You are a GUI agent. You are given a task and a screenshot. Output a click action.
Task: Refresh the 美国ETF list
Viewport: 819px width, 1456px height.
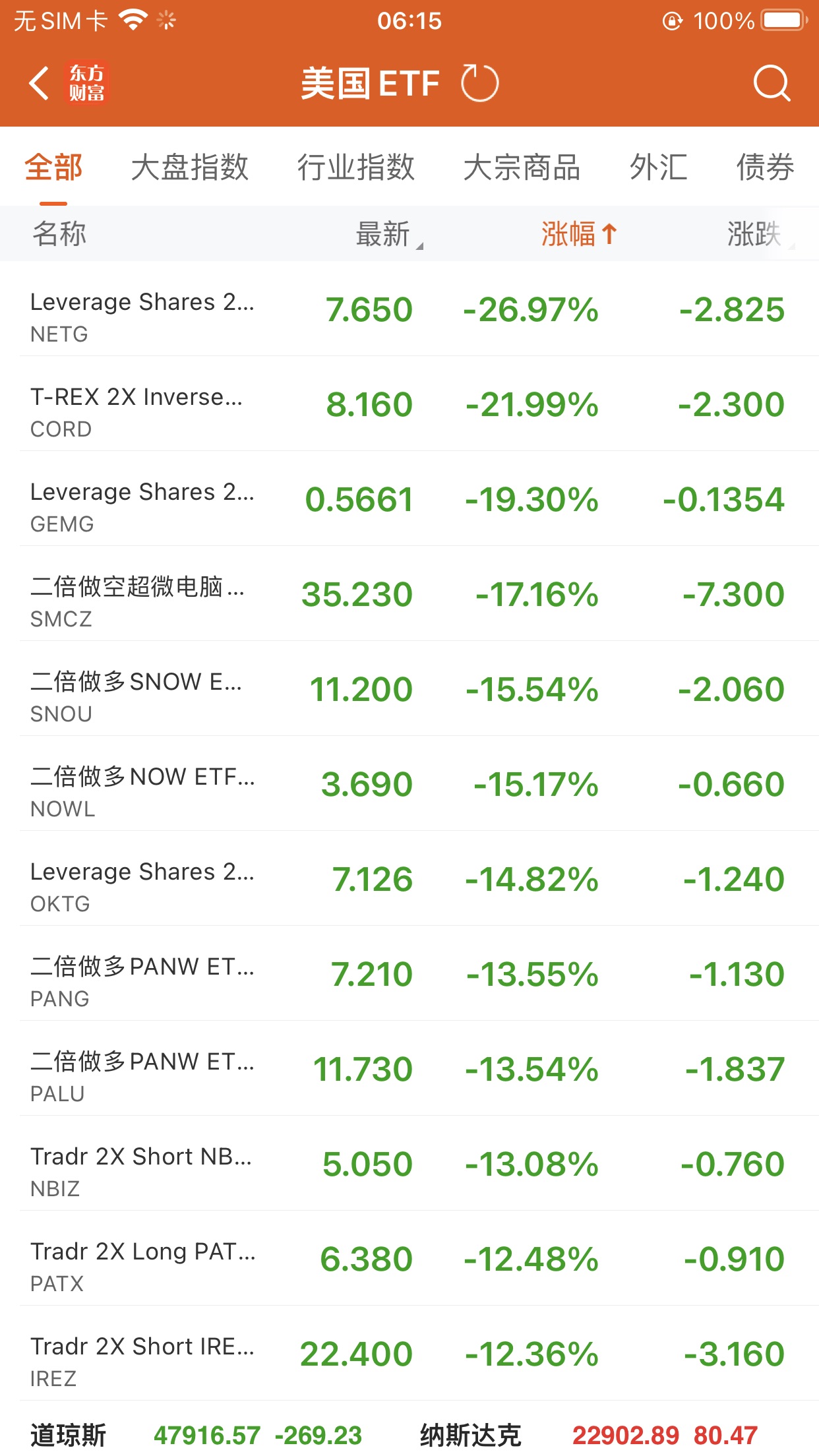point(479,84)
